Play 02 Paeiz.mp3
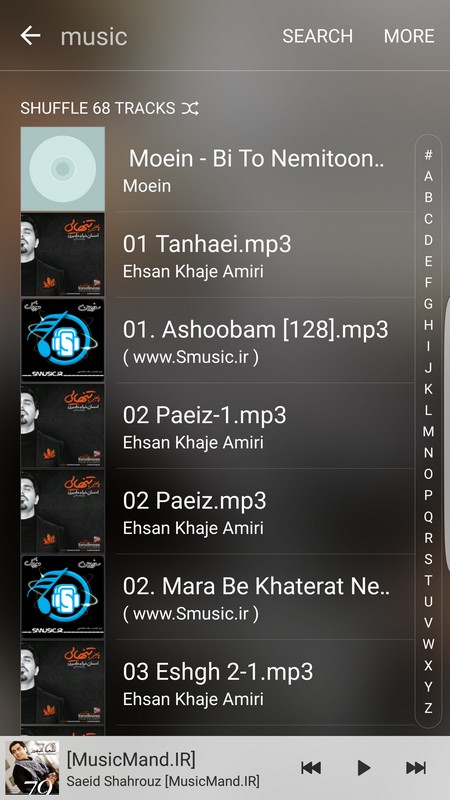The width and height of the screenshot is (450, 800). coord(217,512)
